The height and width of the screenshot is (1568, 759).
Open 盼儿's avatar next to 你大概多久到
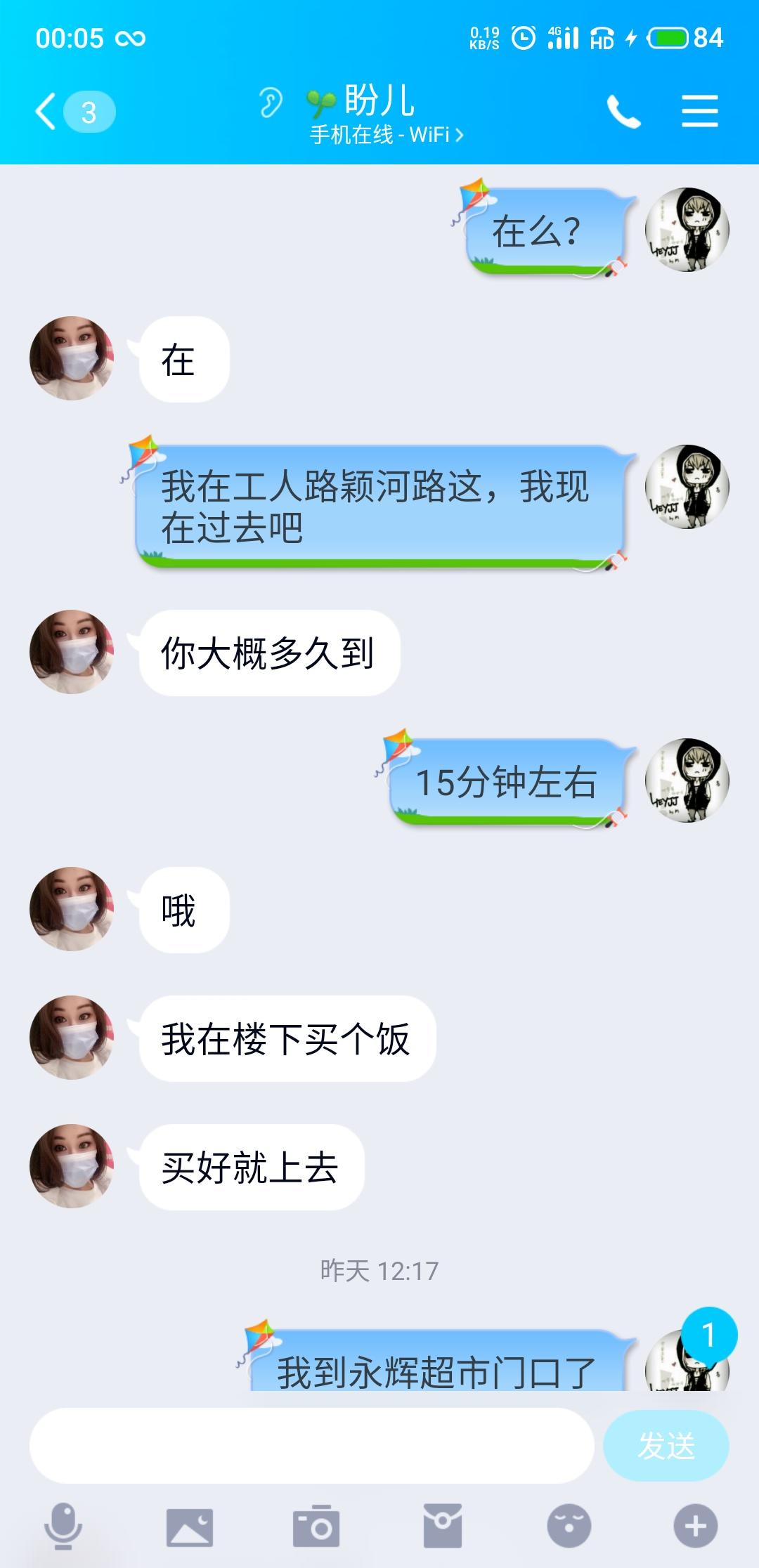click(x=72, y=652)
